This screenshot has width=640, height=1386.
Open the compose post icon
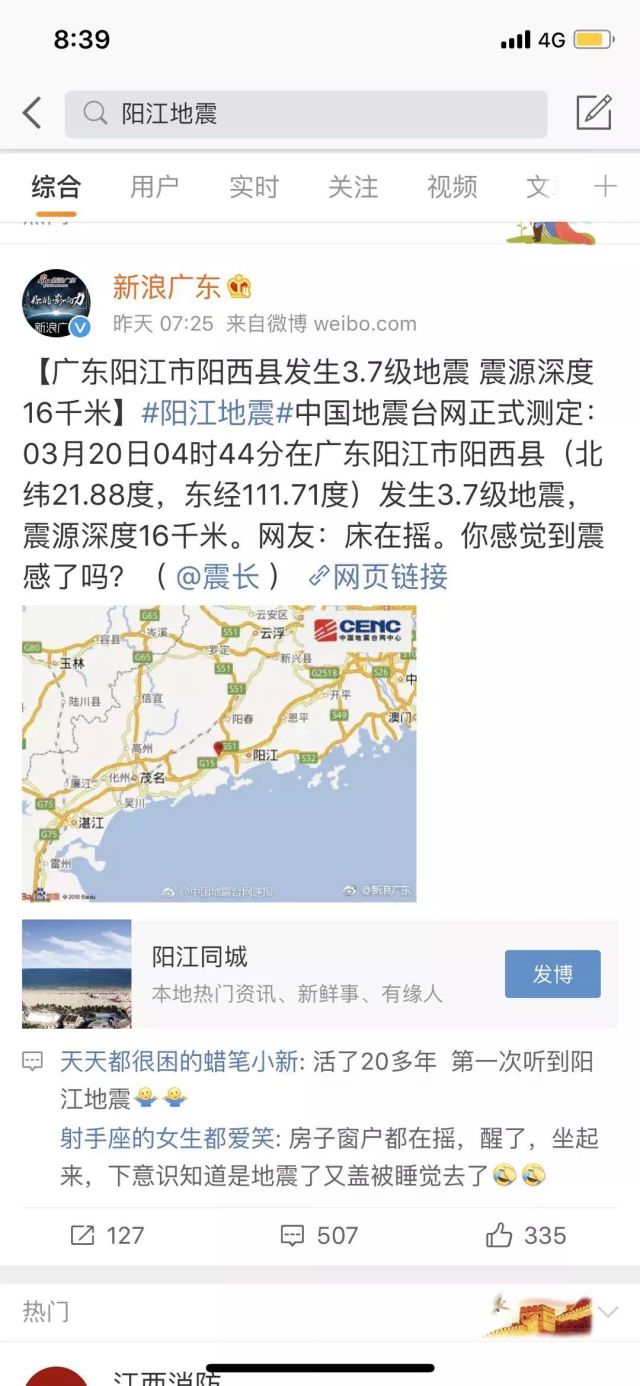[594, 112]
